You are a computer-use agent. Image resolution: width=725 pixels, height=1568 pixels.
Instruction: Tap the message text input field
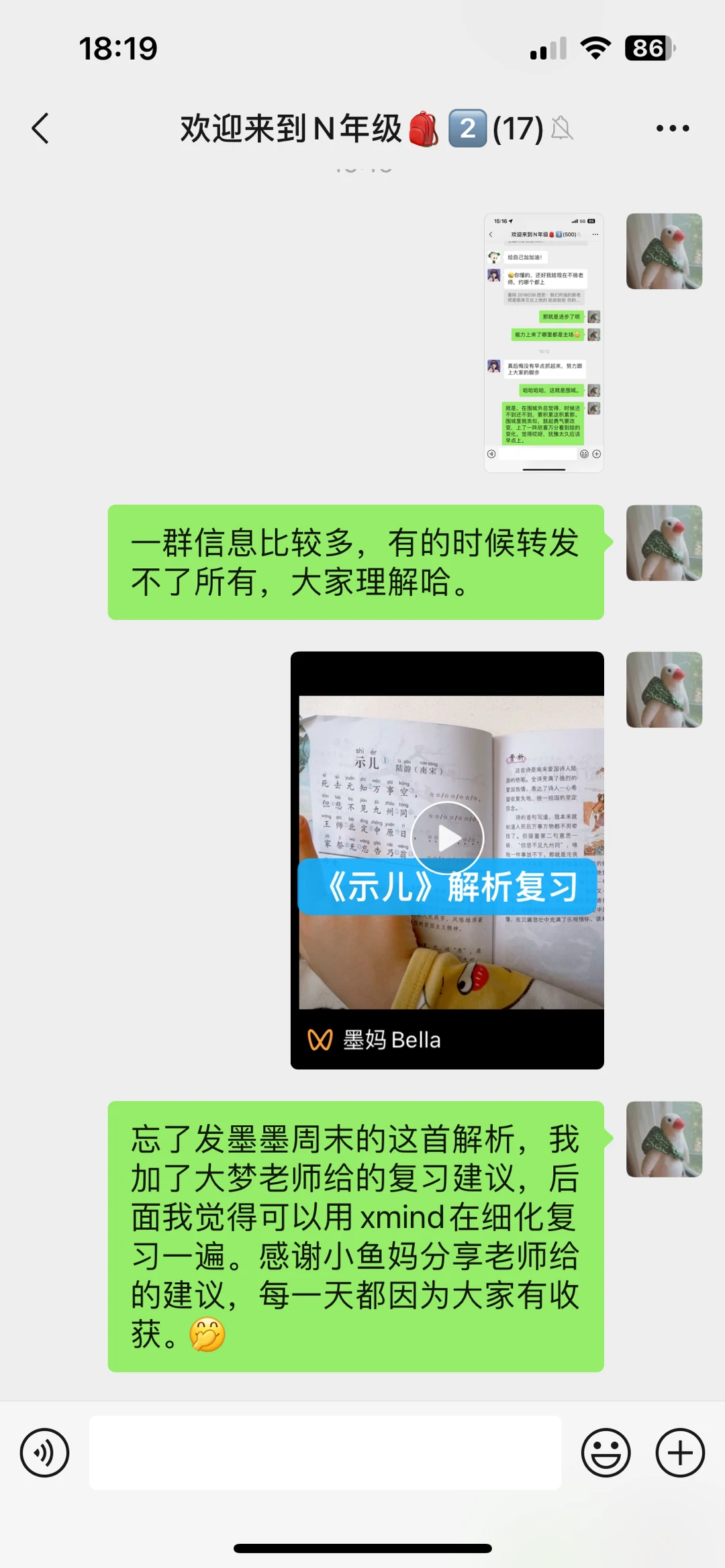[325, 1453]
